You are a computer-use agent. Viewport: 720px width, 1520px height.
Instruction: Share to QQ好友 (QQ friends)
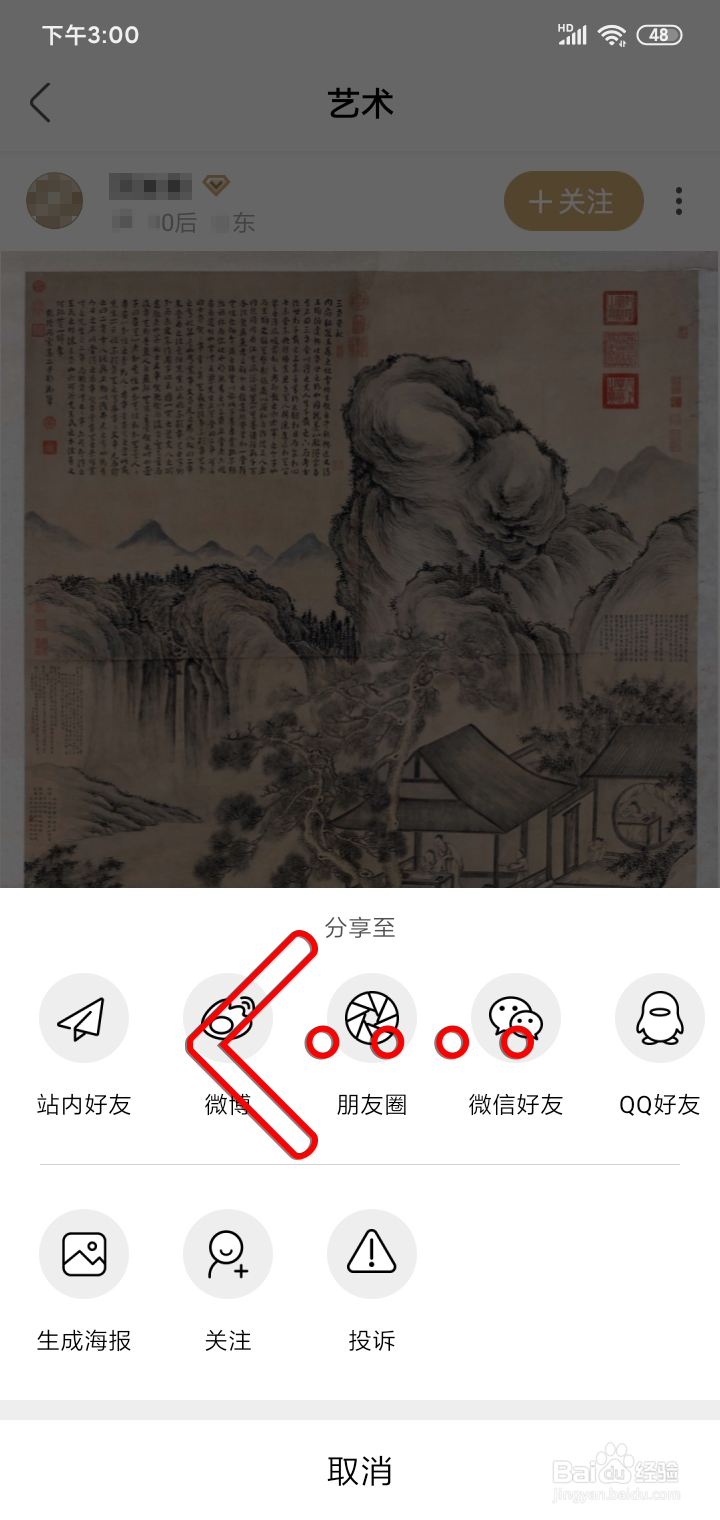pos(659,1017)
